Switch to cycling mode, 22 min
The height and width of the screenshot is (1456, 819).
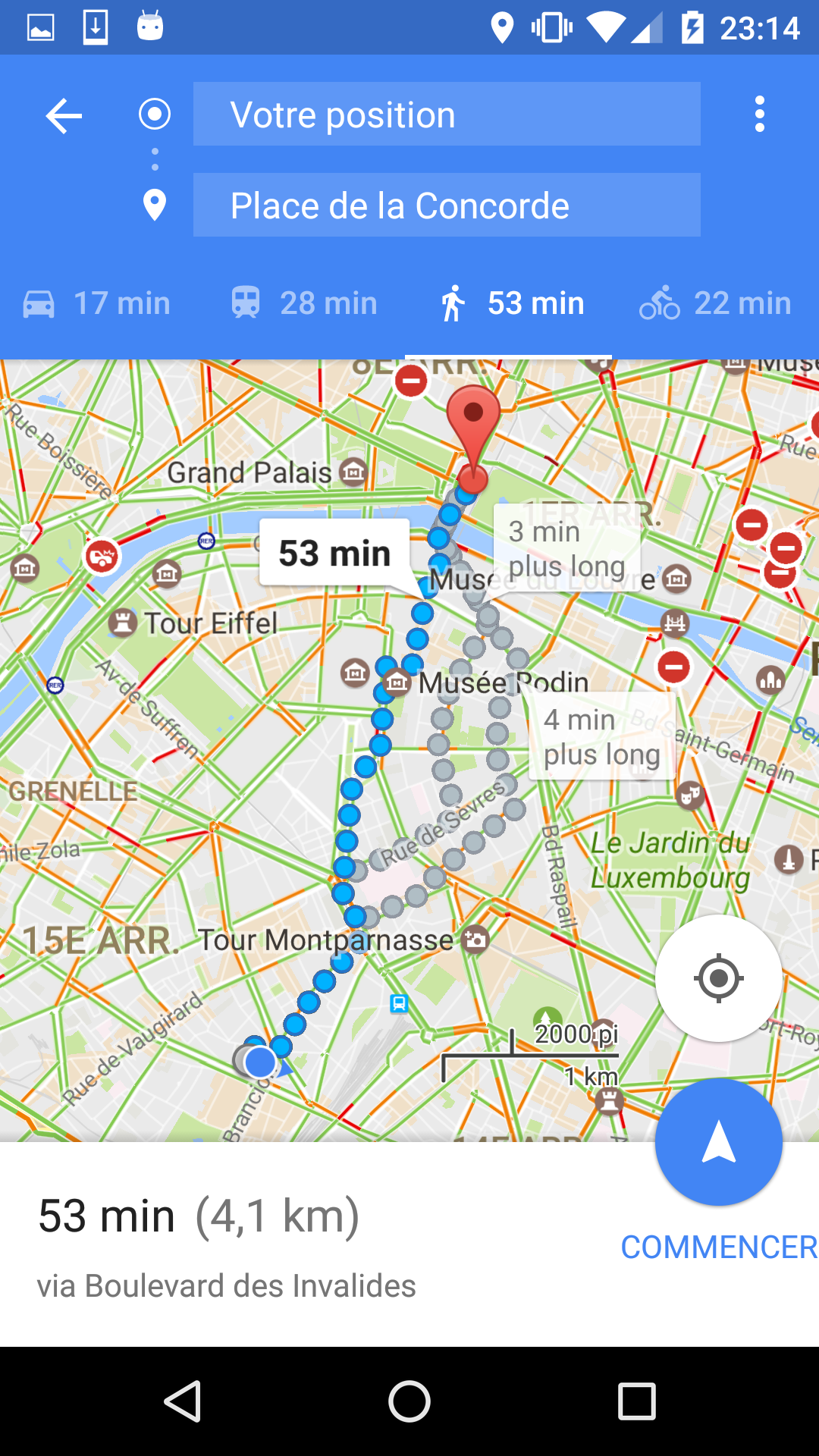(x=715, y=303)
